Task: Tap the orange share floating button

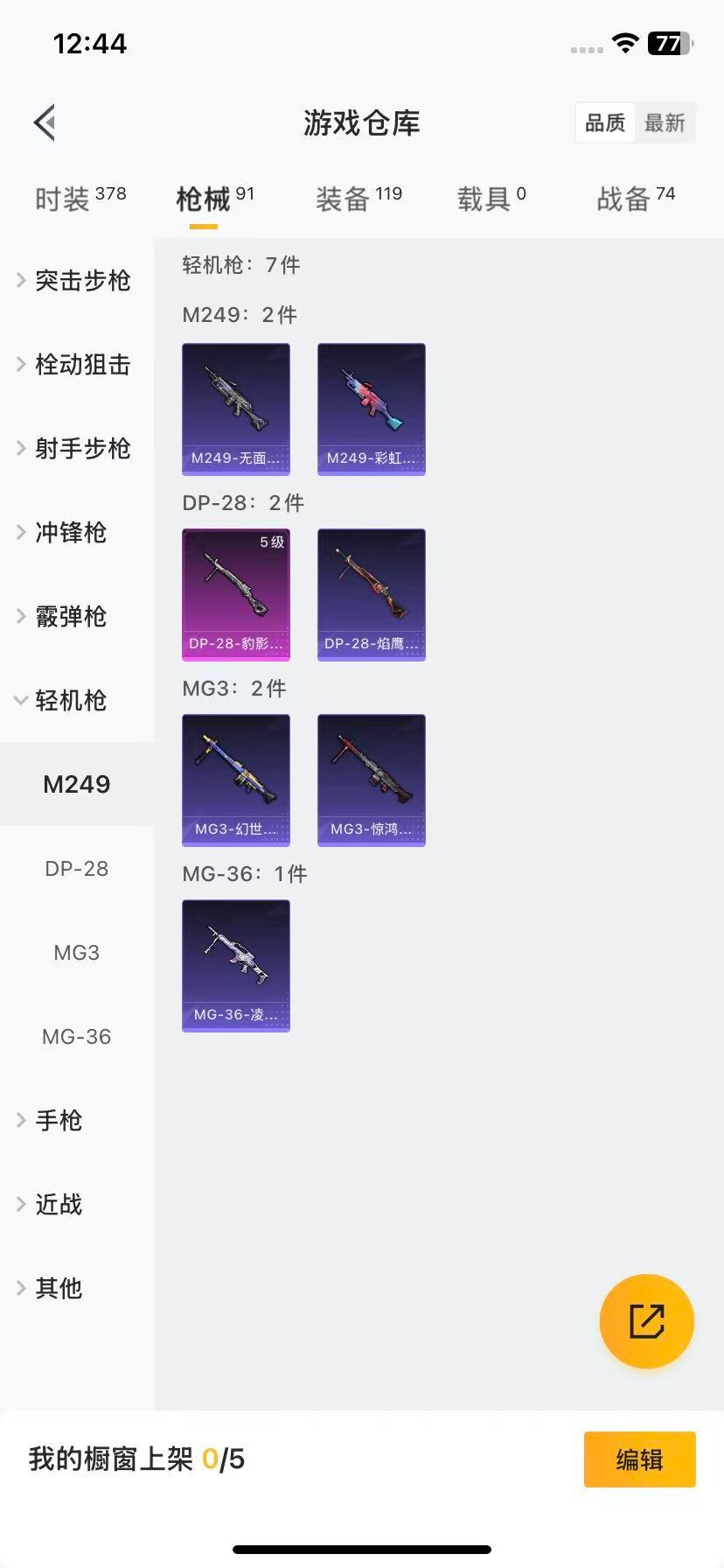Action: (x=646, y=1320)
